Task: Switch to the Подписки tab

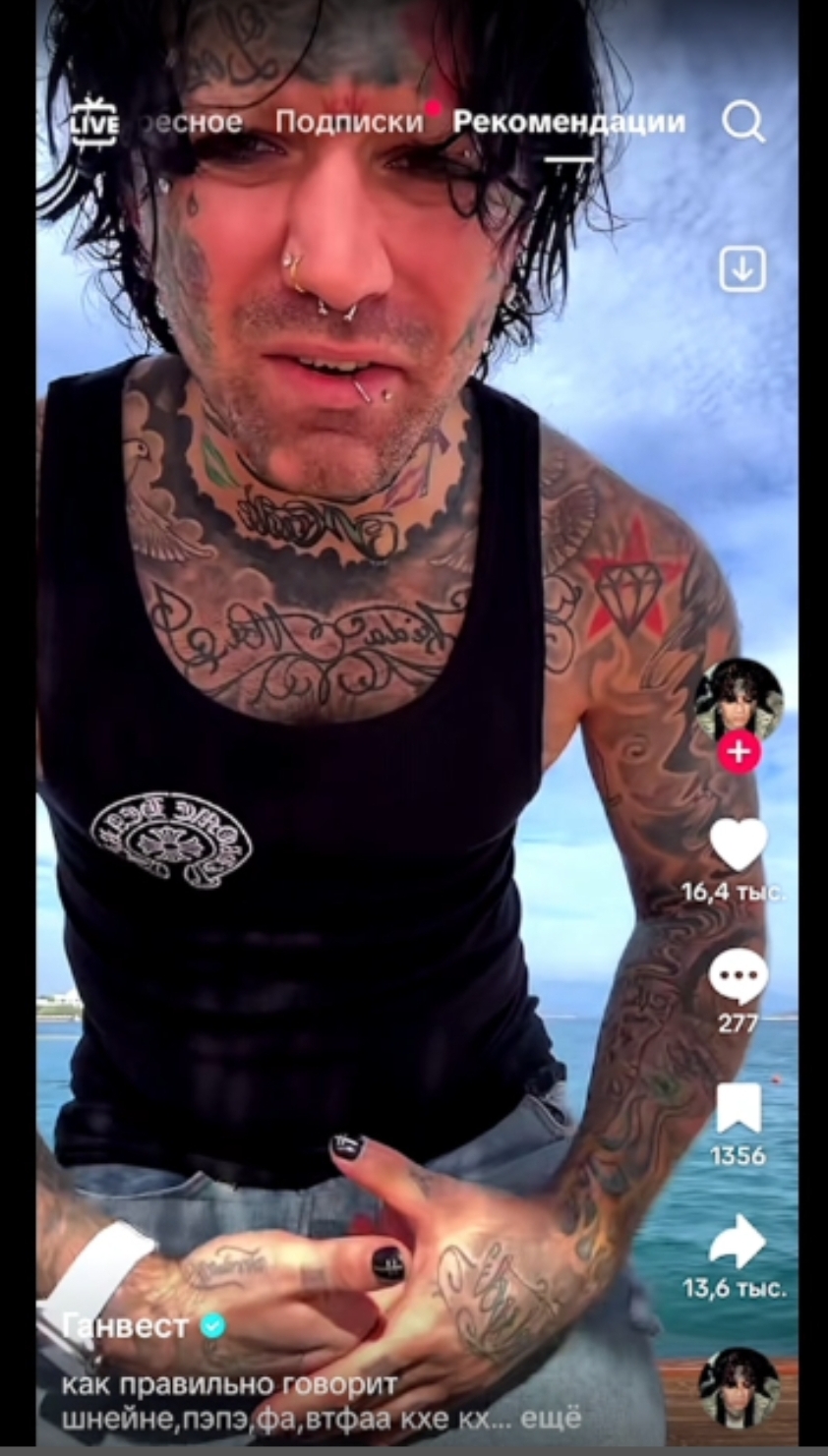Action: click(349, 122)
